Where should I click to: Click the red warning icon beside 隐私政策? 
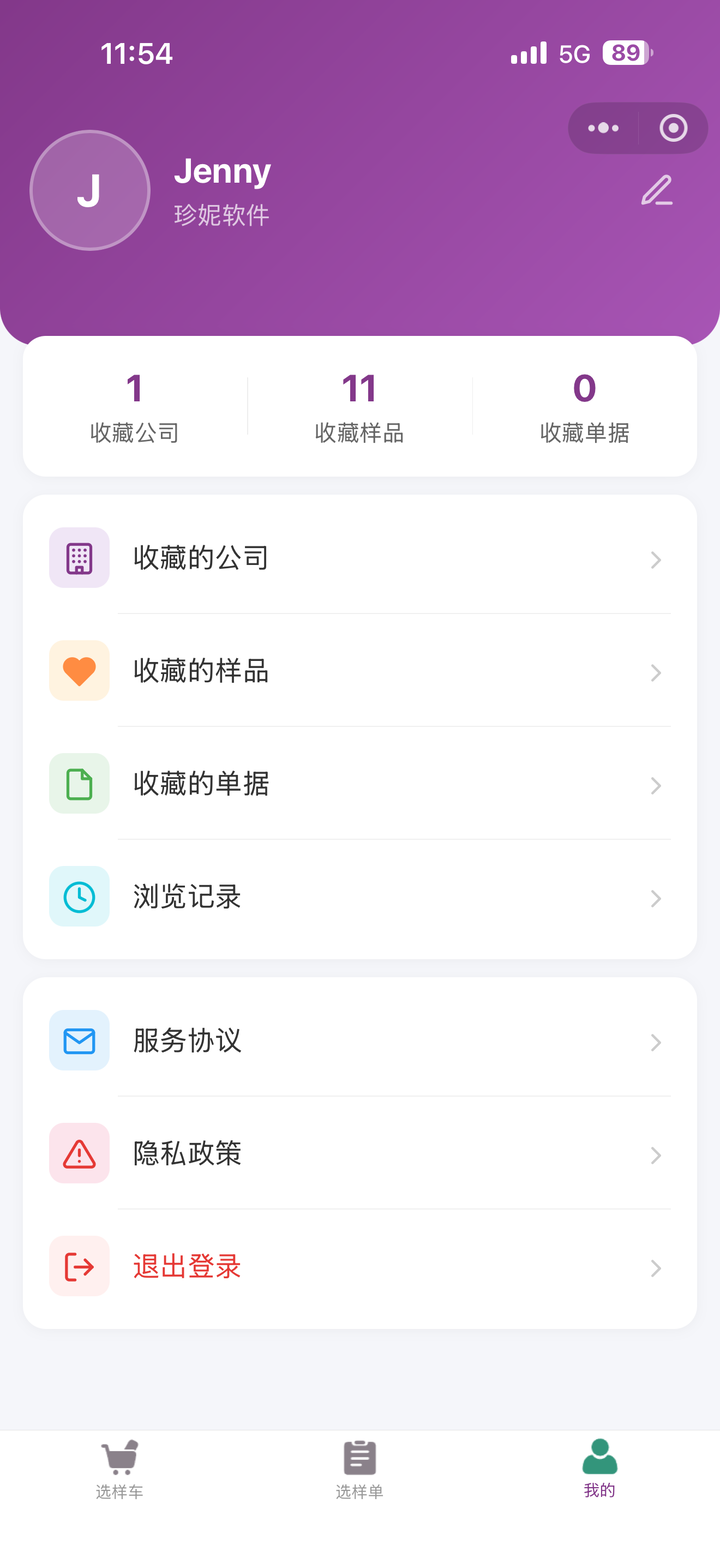click(x=79, y=1153)
